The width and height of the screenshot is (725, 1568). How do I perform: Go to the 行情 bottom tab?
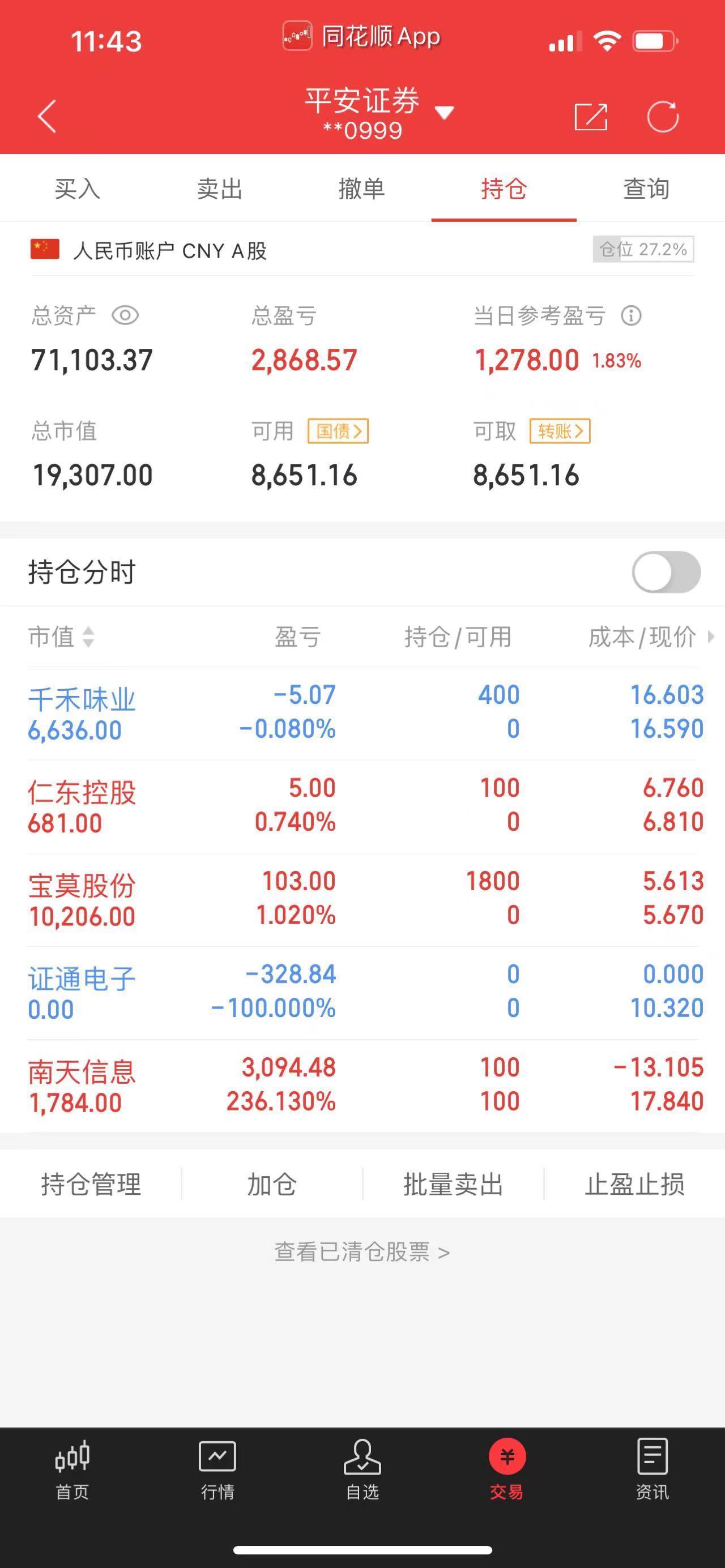pos(217,1469)
